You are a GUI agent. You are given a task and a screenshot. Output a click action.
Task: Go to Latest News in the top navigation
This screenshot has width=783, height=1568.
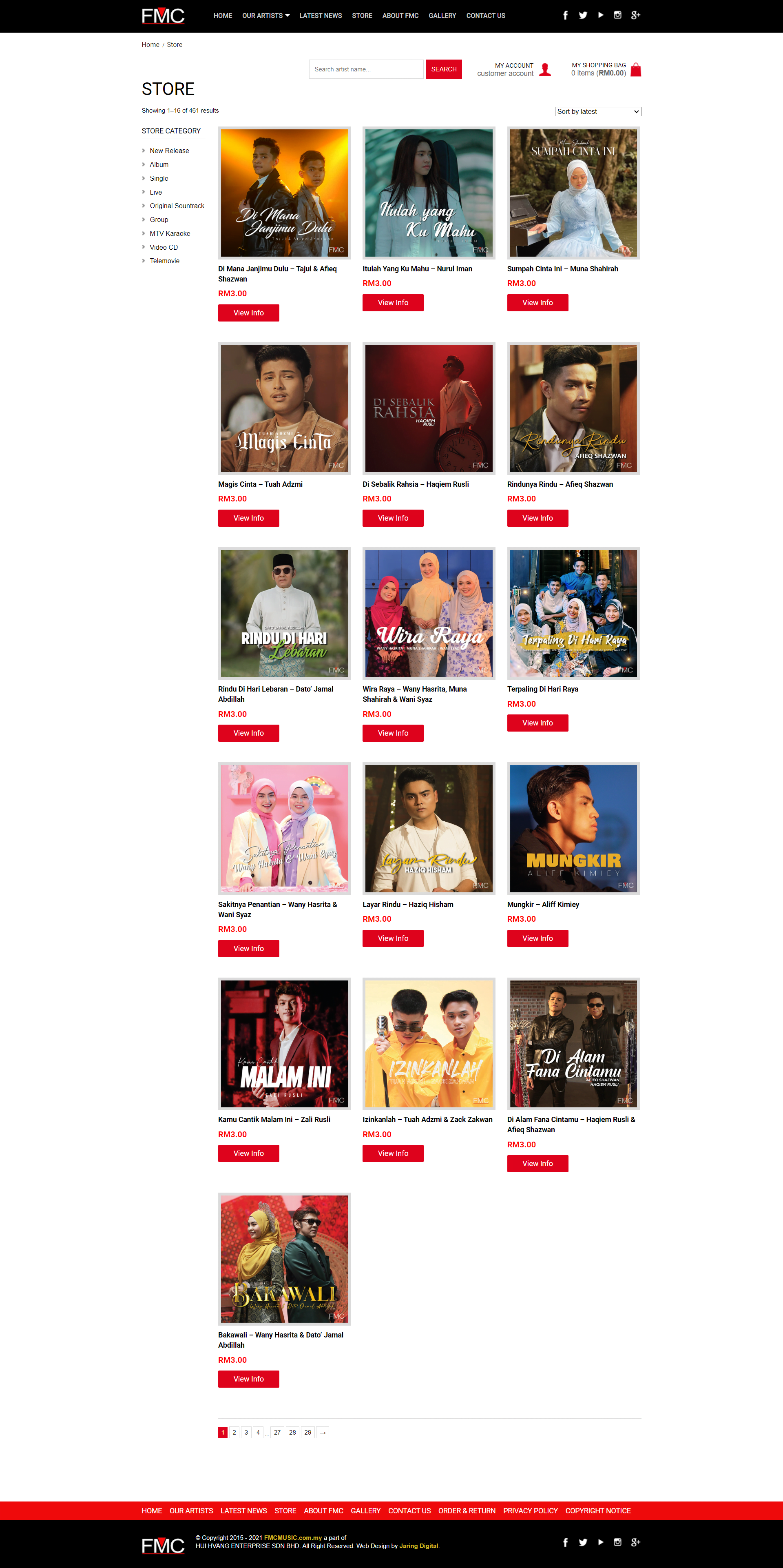click(x=320, y=16)
